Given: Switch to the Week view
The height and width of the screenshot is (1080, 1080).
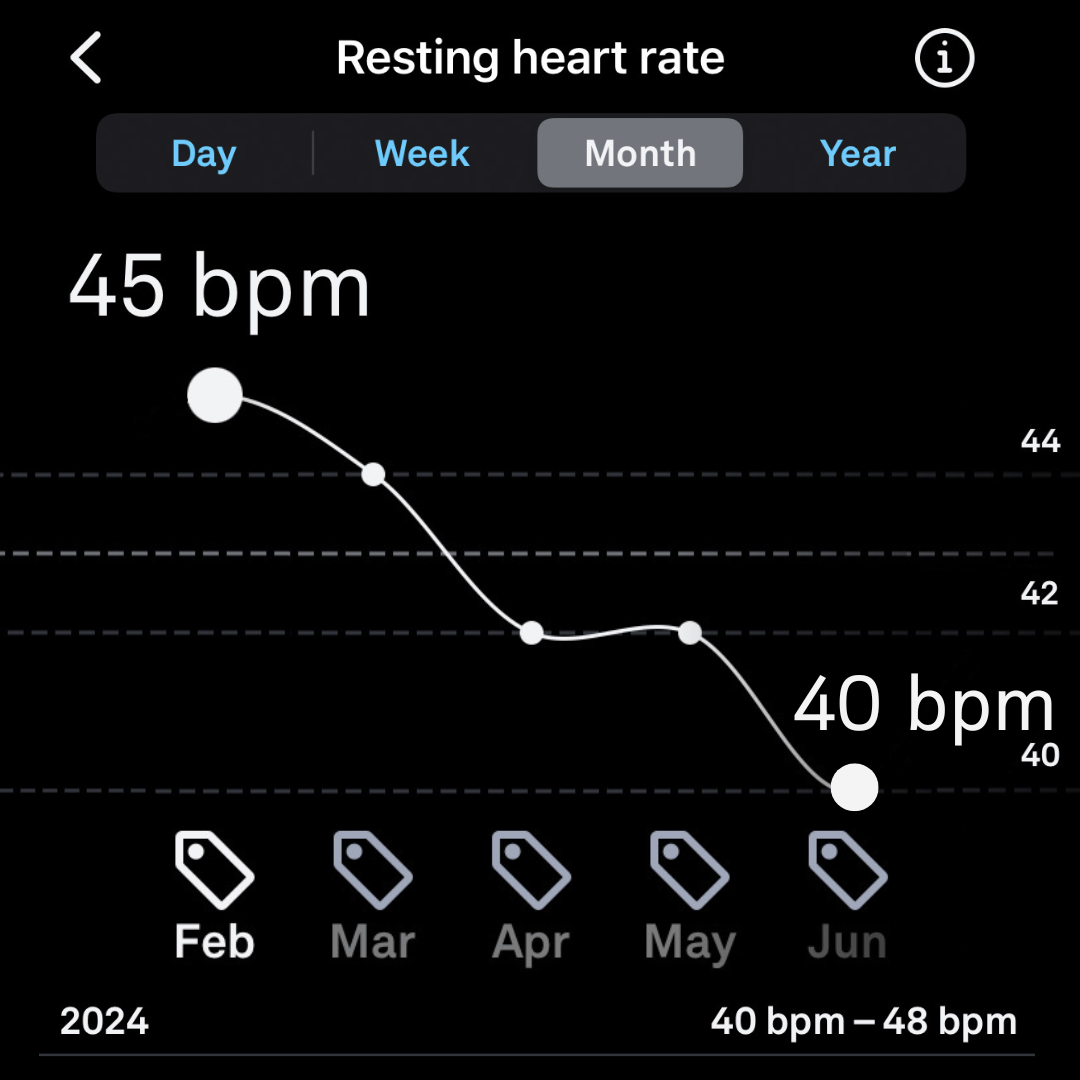Looking at the screenshot, I should (x=422, y=154).
